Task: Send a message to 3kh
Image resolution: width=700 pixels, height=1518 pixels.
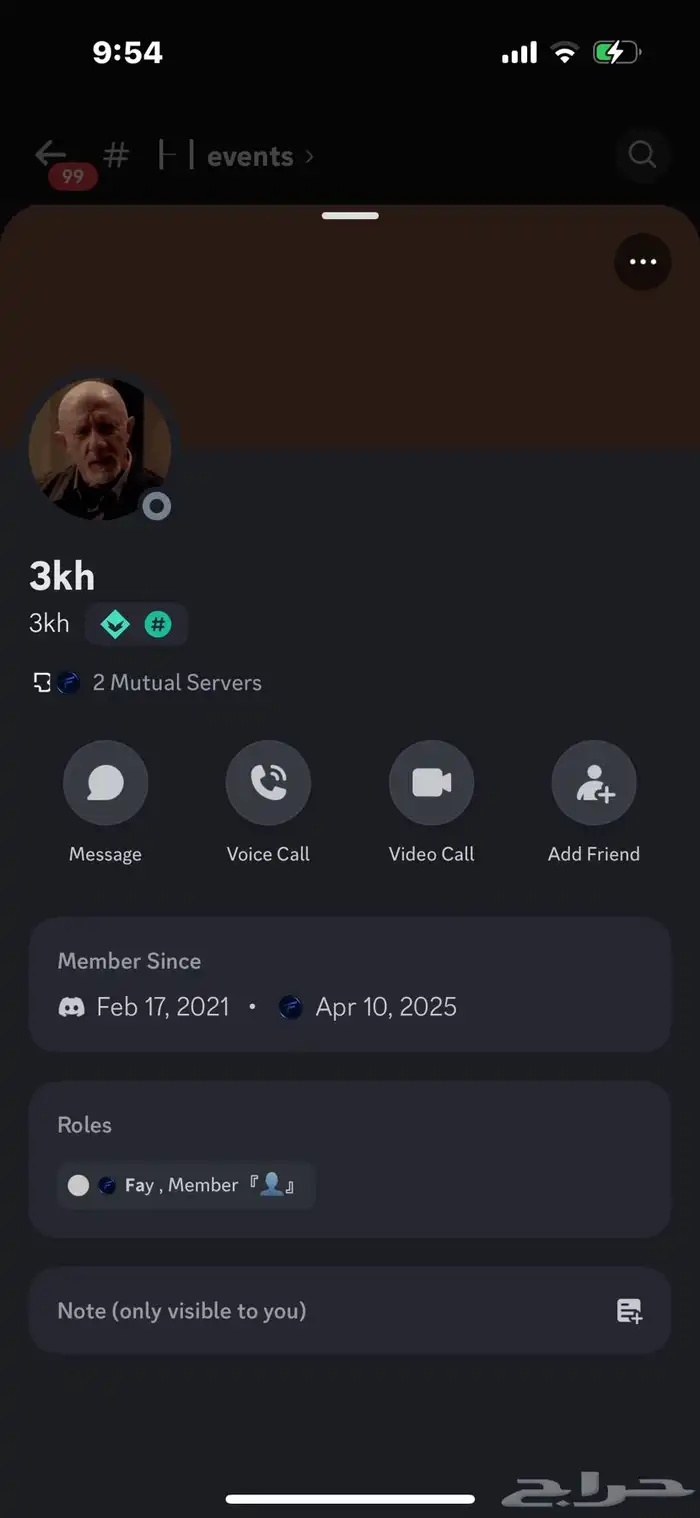Action: [x=105, y=783]
